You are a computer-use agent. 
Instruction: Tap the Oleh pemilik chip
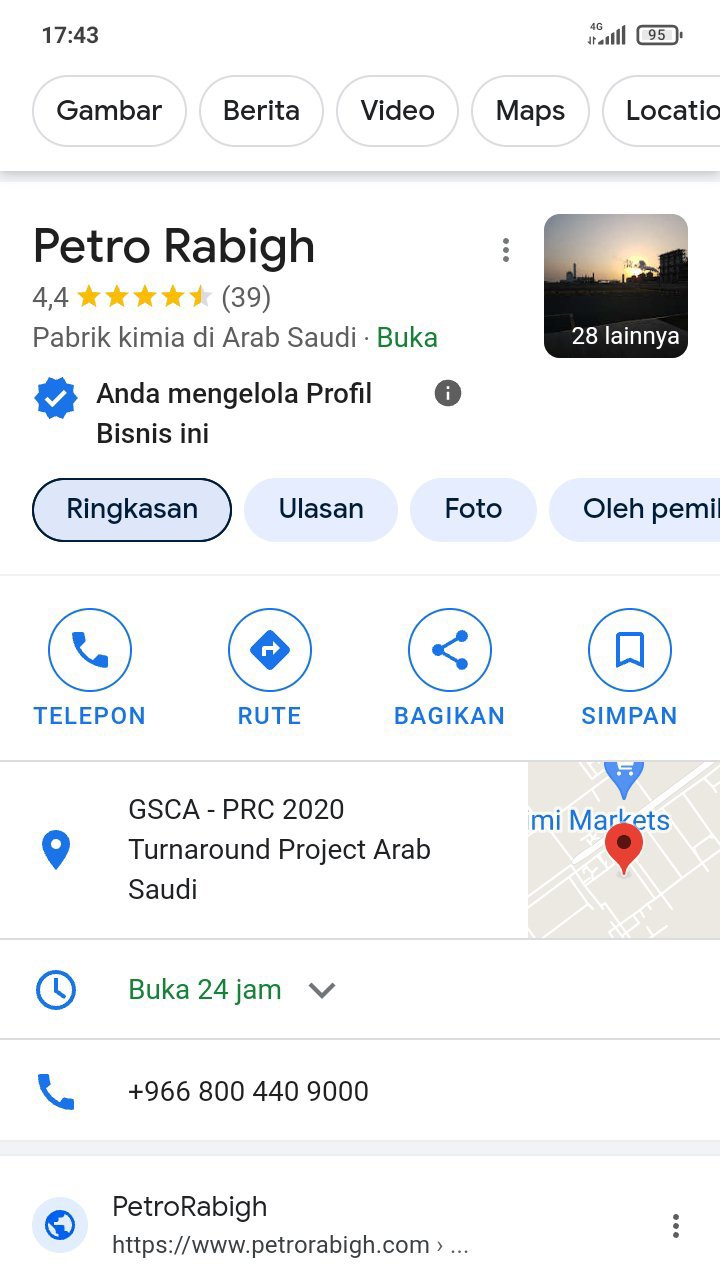click(x=640, y=509)
